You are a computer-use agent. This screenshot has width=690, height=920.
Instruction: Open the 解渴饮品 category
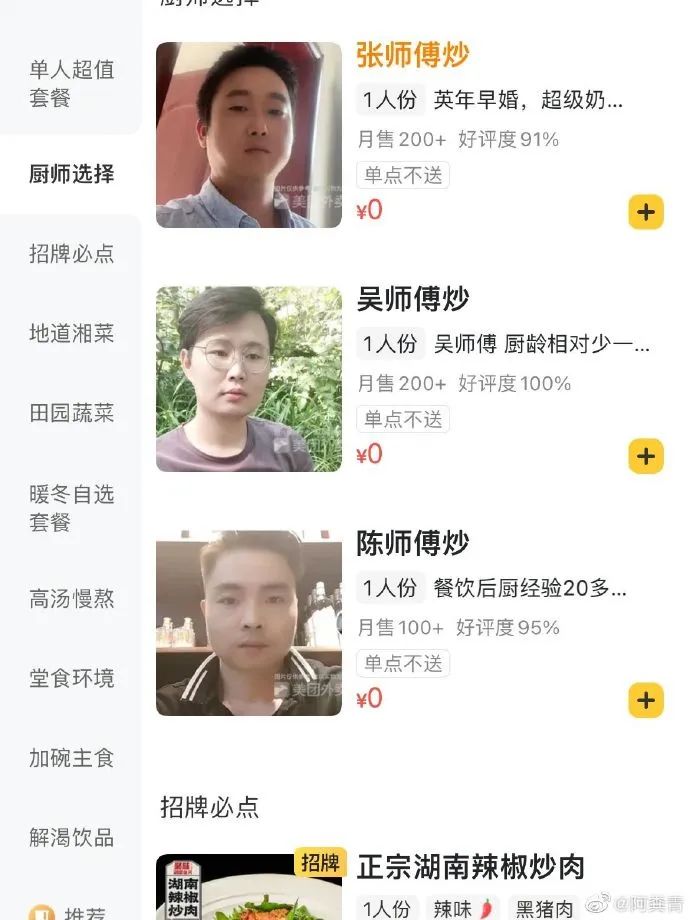point(71,838)
